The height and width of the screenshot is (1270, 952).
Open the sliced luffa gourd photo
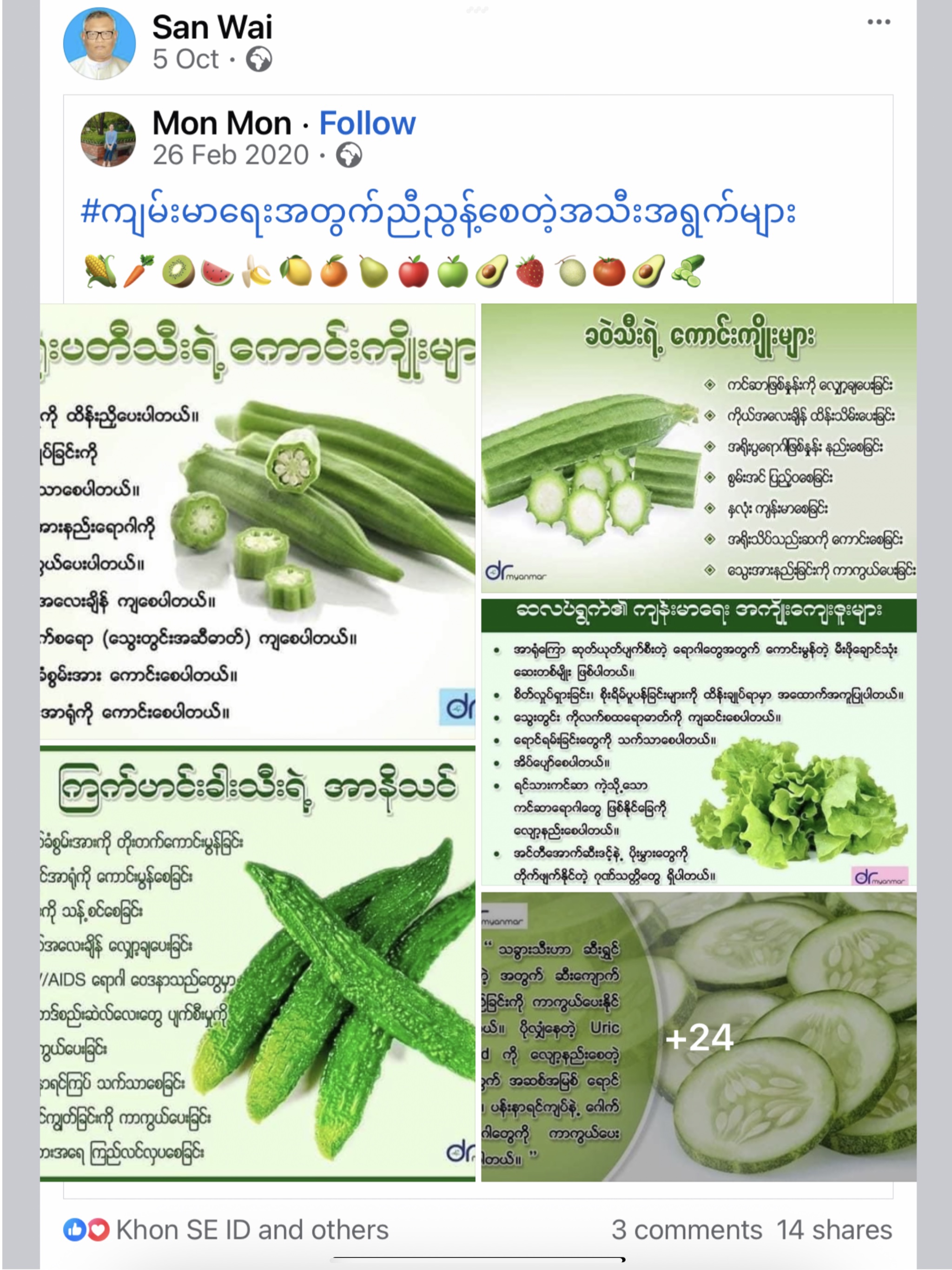(x=698, y=448)
